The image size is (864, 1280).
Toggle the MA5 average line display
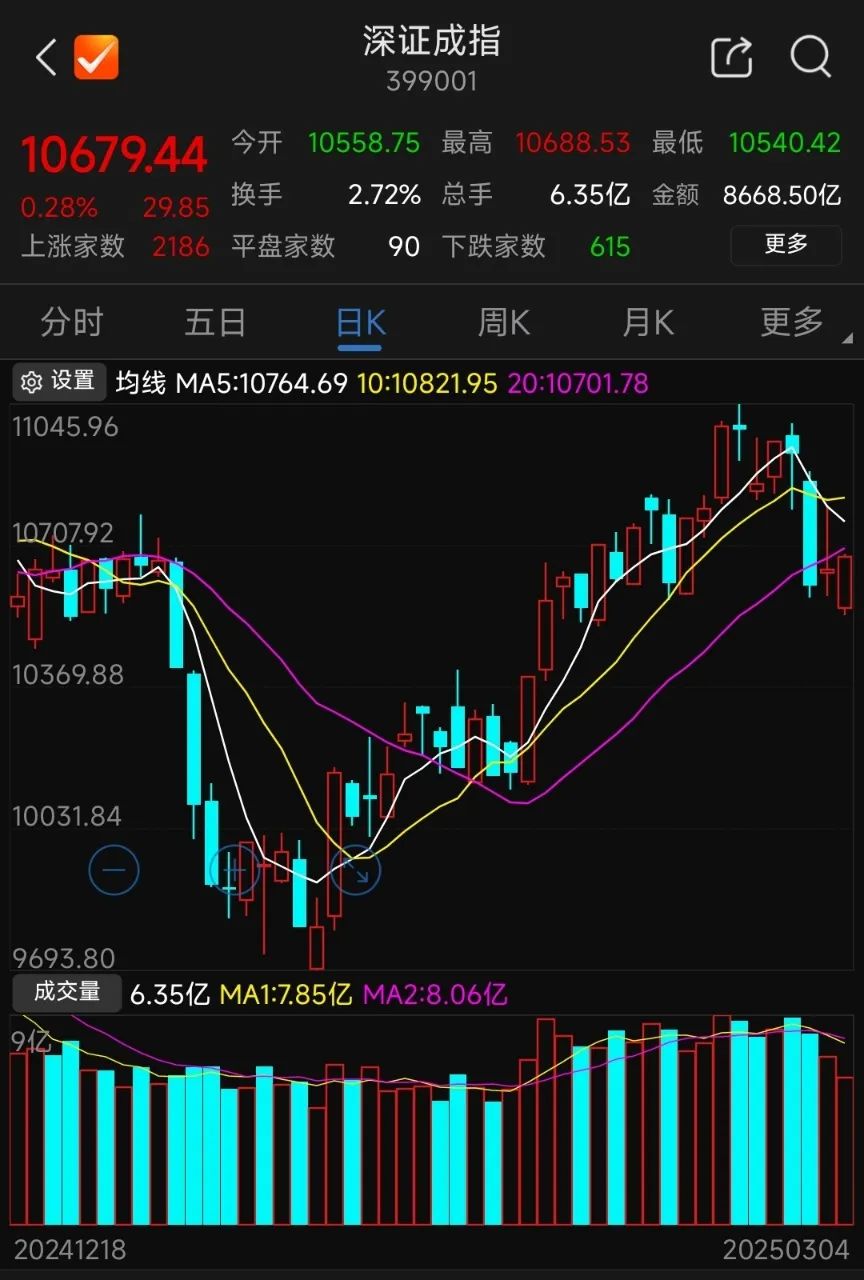(263, 383)
